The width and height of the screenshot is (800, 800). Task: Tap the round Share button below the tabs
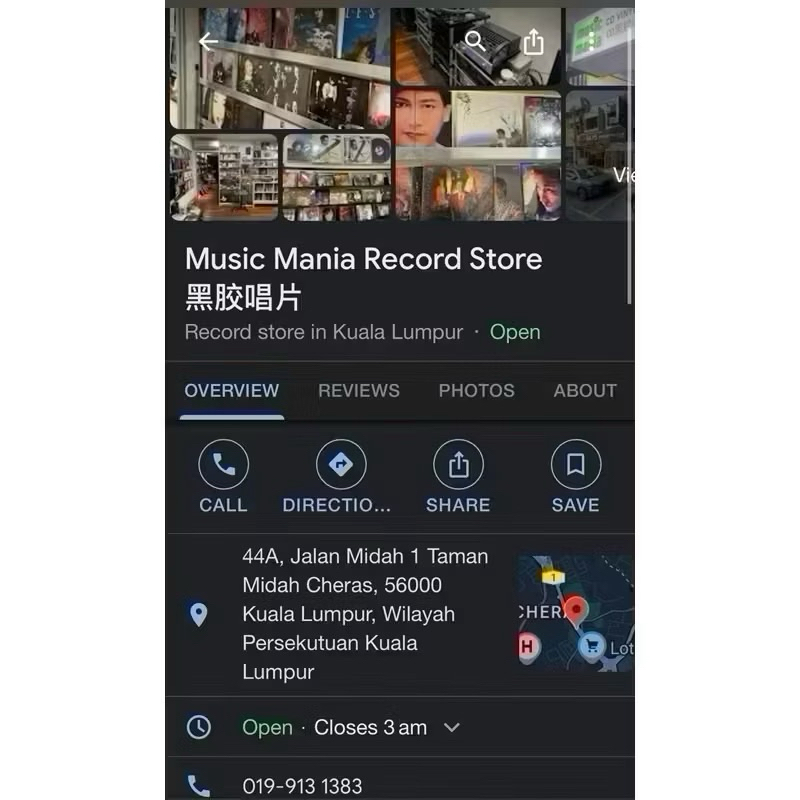coord(458,476)
